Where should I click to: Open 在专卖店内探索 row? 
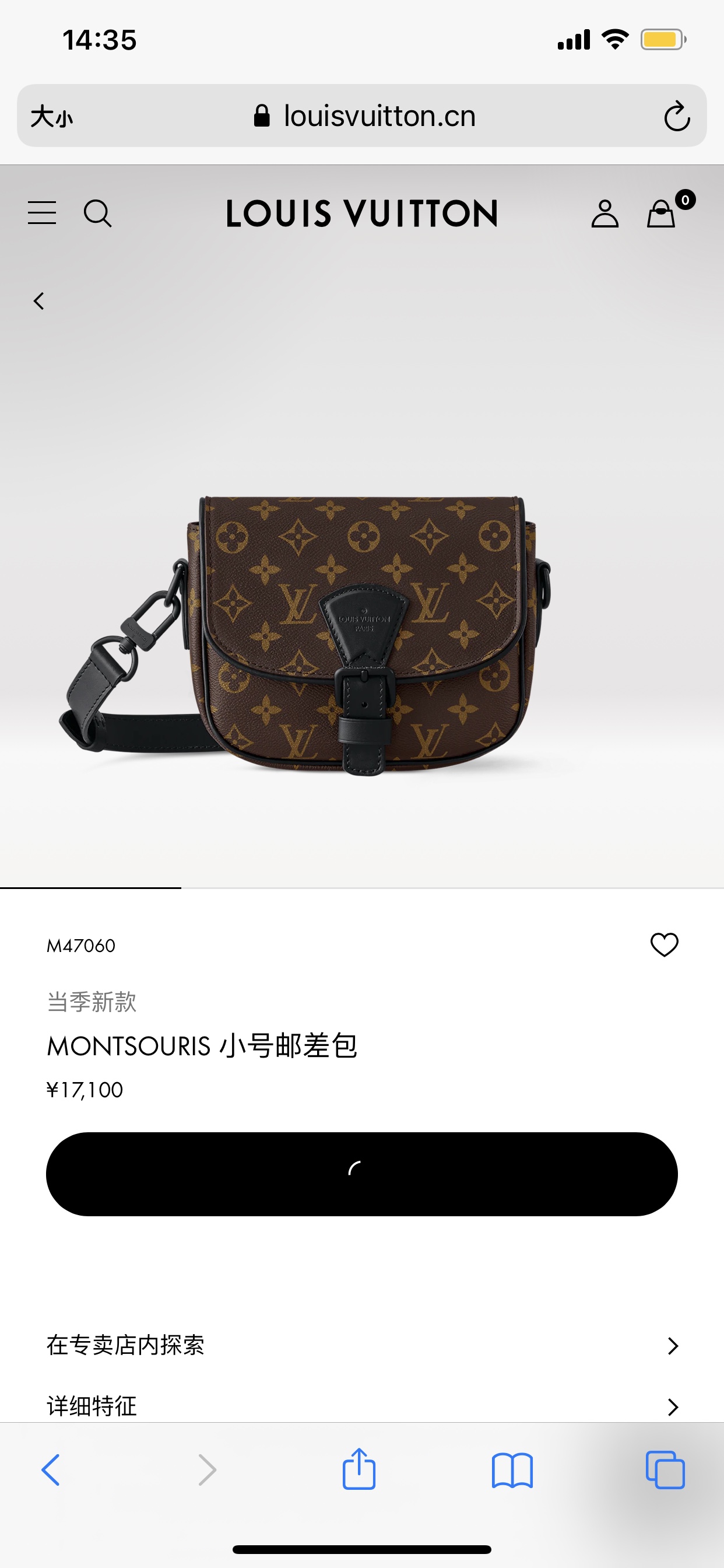point(361,1345)
